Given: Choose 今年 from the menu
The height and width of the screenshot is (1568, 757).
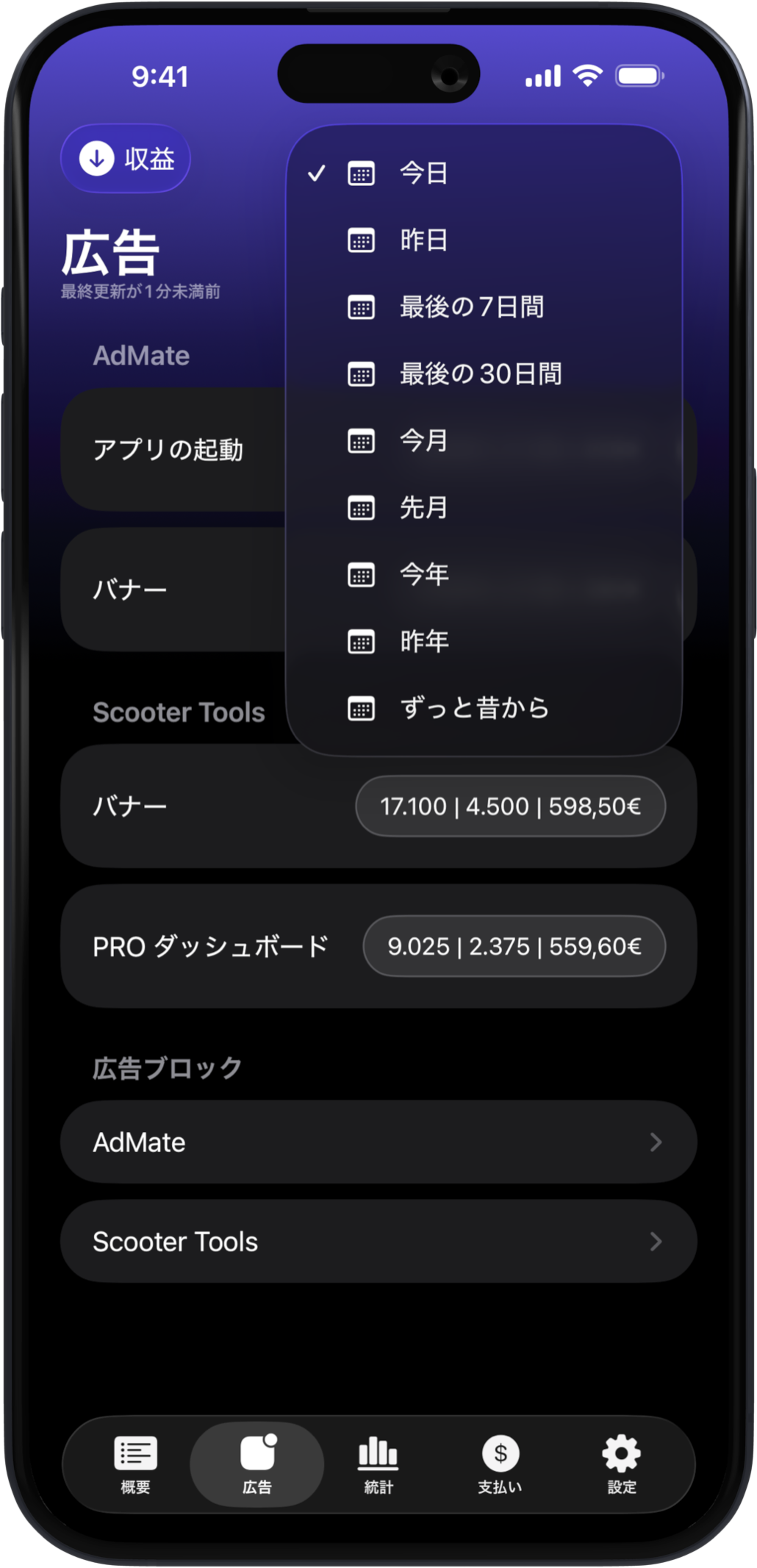Looking at the screenshot, I should (x=423, y=575).
